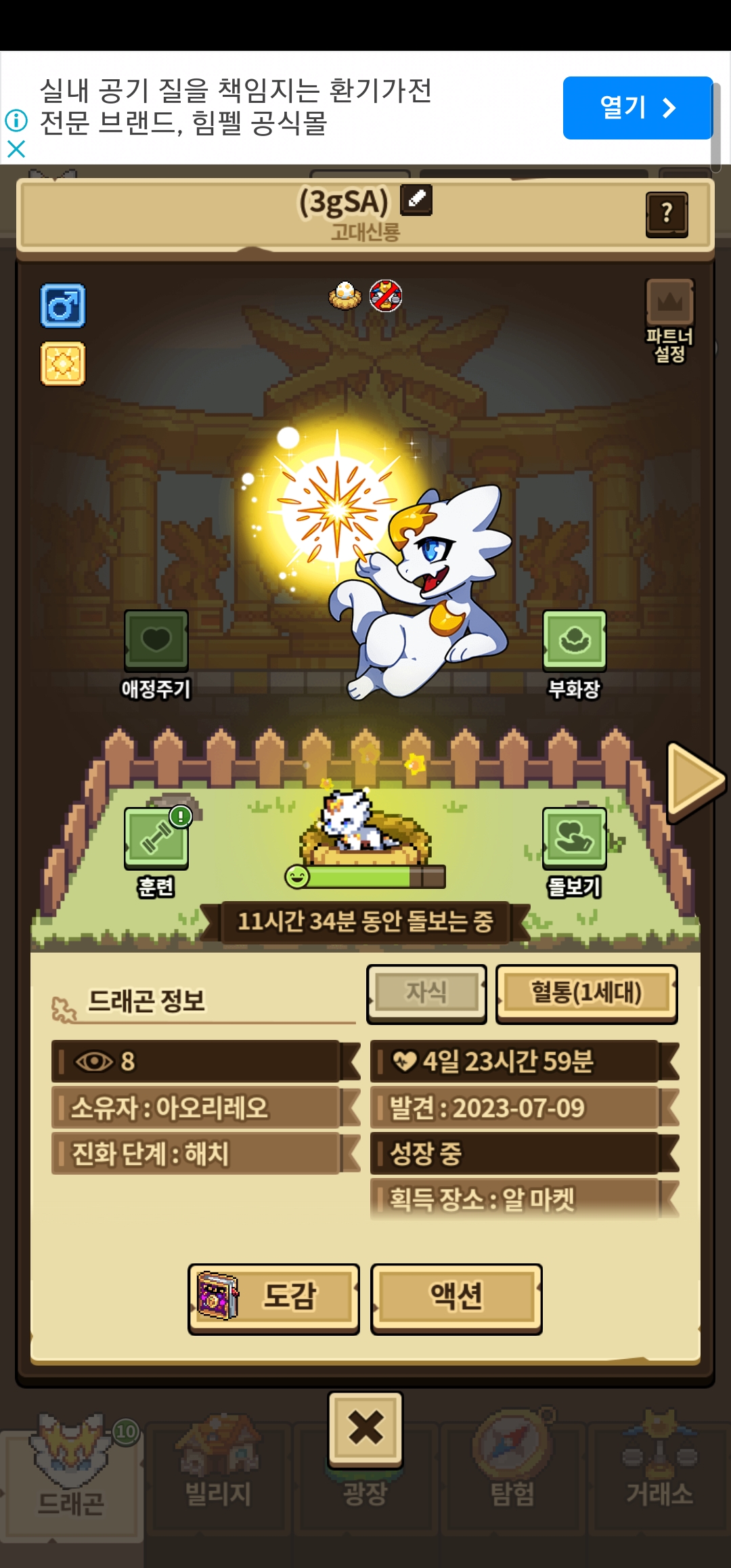Edit the dragon's name with pencil icon
Image resolution: width=731 pixels, height=1568 pixels.
416,200
